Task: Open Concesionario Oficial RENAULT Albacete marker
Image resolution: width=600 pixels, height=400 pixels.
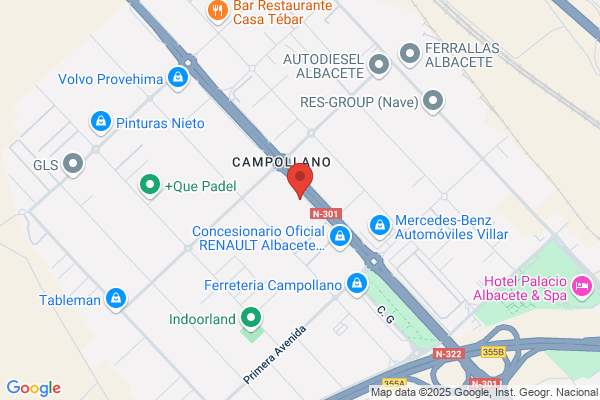Action: (340, 237)
